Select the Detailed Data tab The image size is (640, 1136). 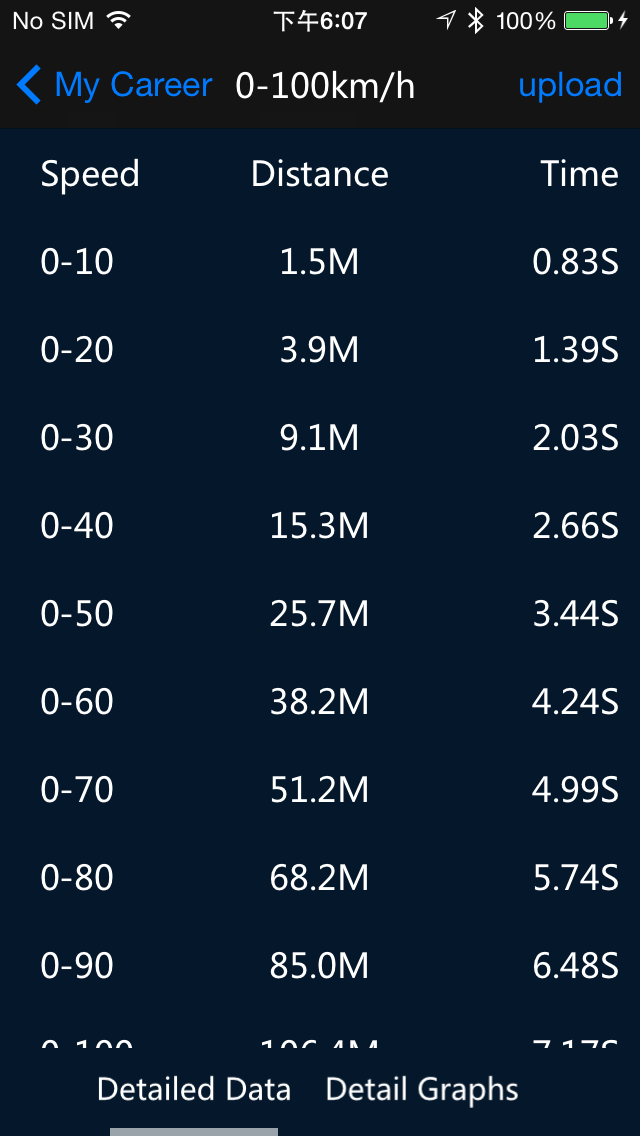pos(194,1089)
